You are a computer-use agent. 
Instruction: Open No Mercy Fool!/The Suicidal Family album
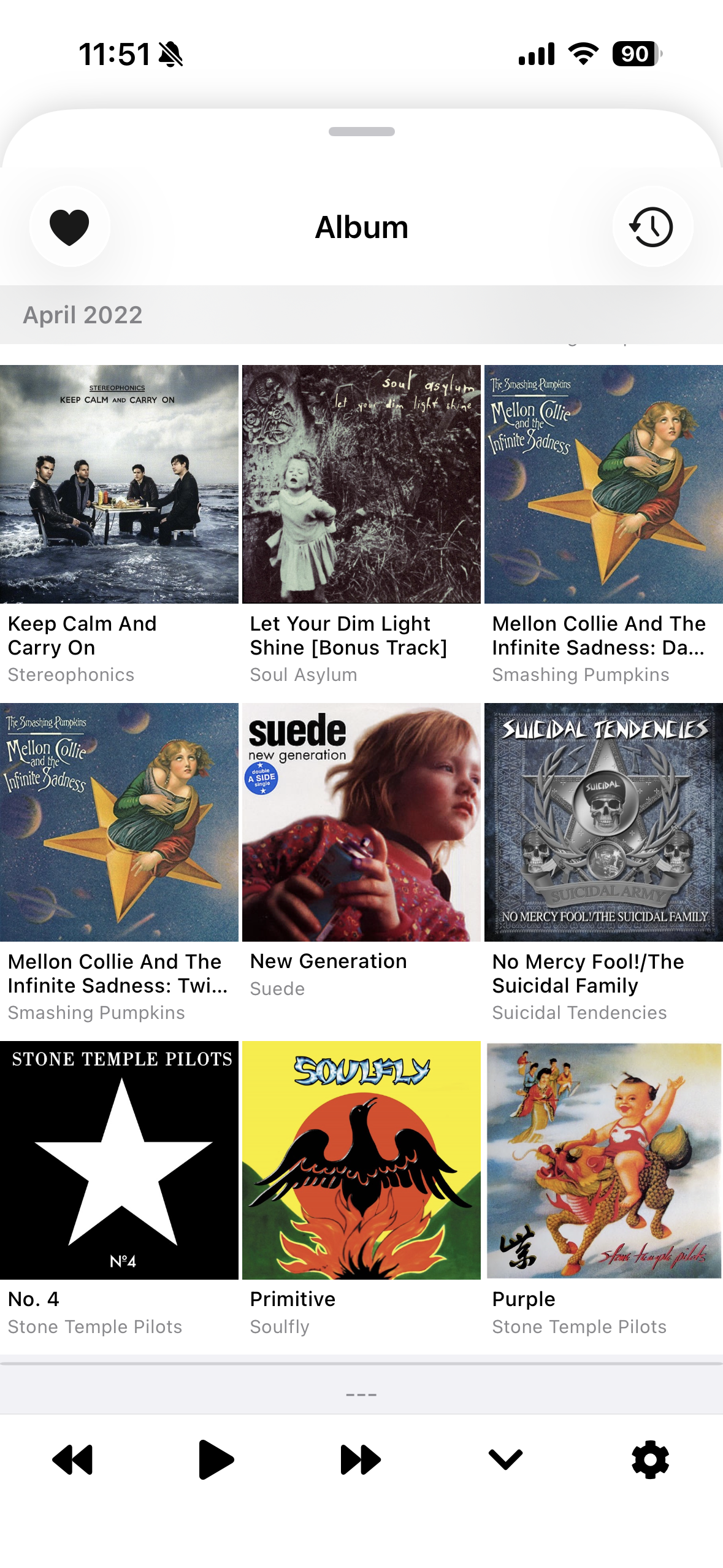(x=603, y=822)
